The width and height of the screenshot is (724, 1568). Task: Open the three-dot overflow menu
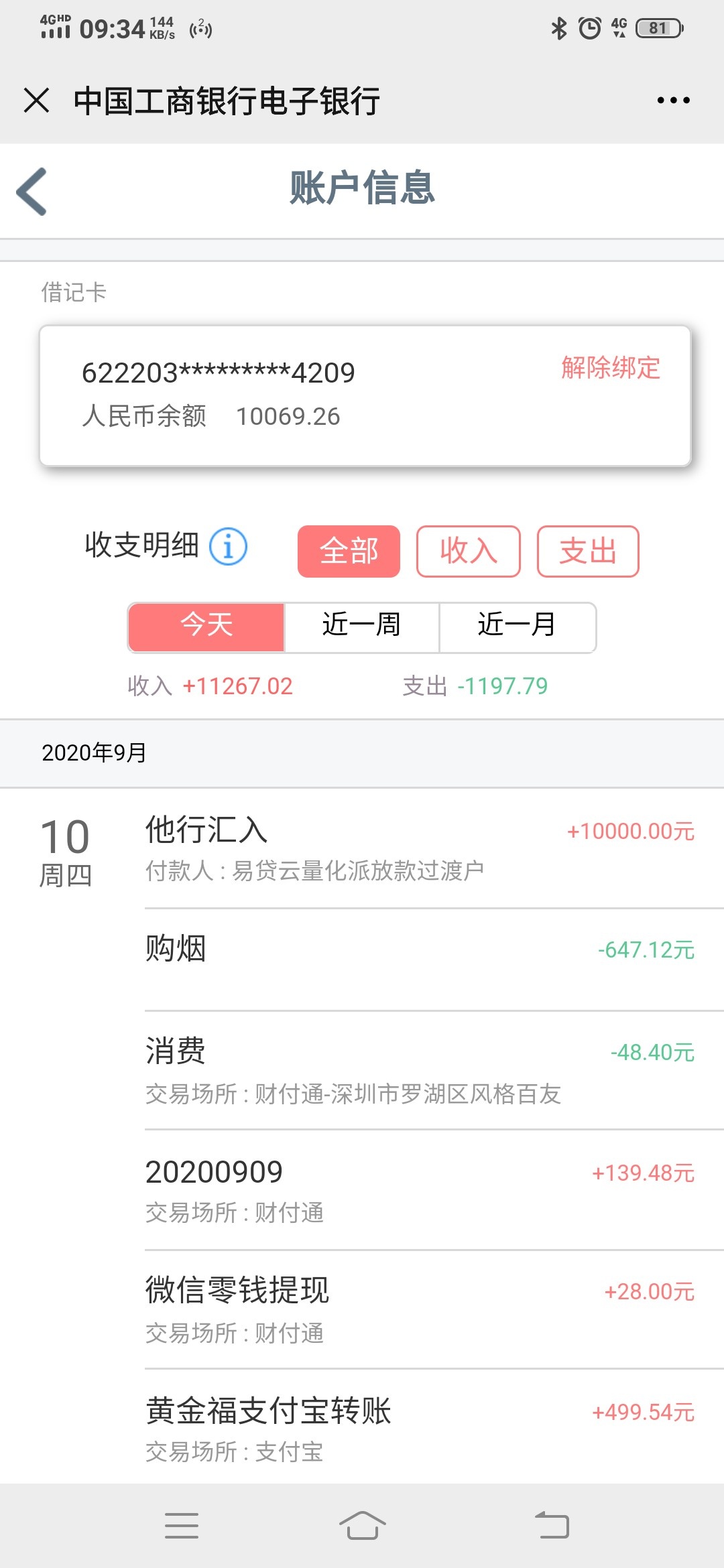point(673,101)
